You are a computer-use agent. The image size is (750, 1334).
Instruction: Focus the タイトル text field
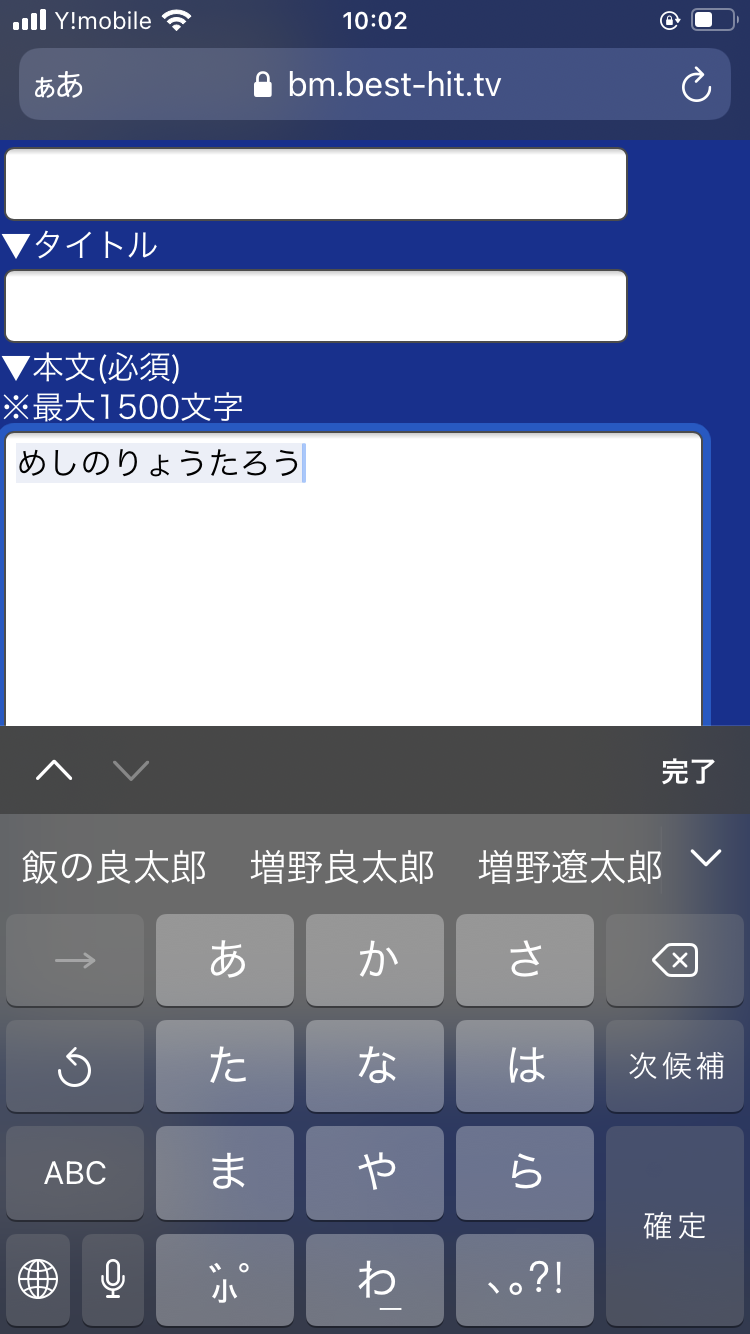click(x=315, y=306)
